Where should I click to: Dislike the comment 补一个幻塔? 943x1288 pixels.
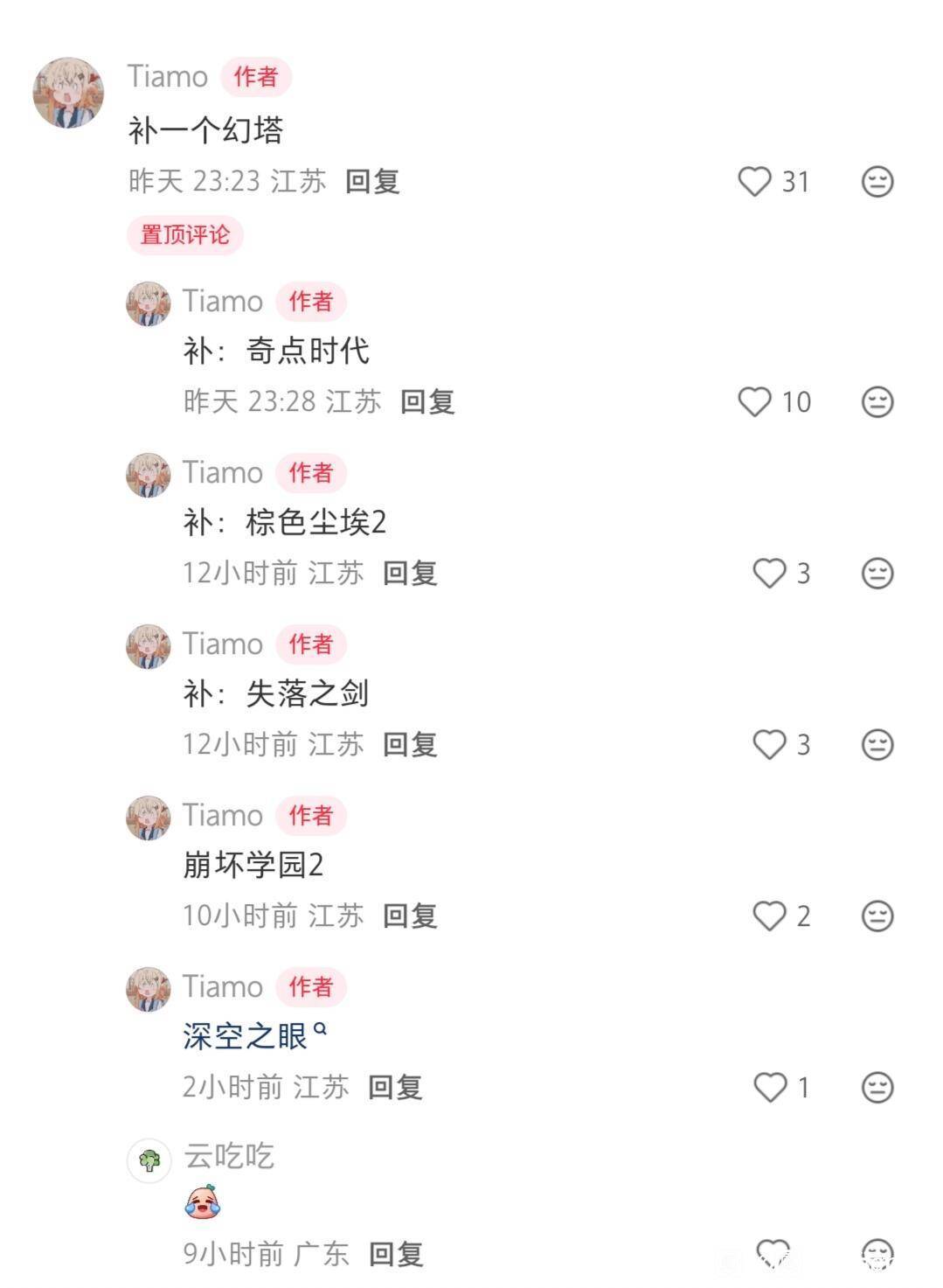[x=877, y=182]
